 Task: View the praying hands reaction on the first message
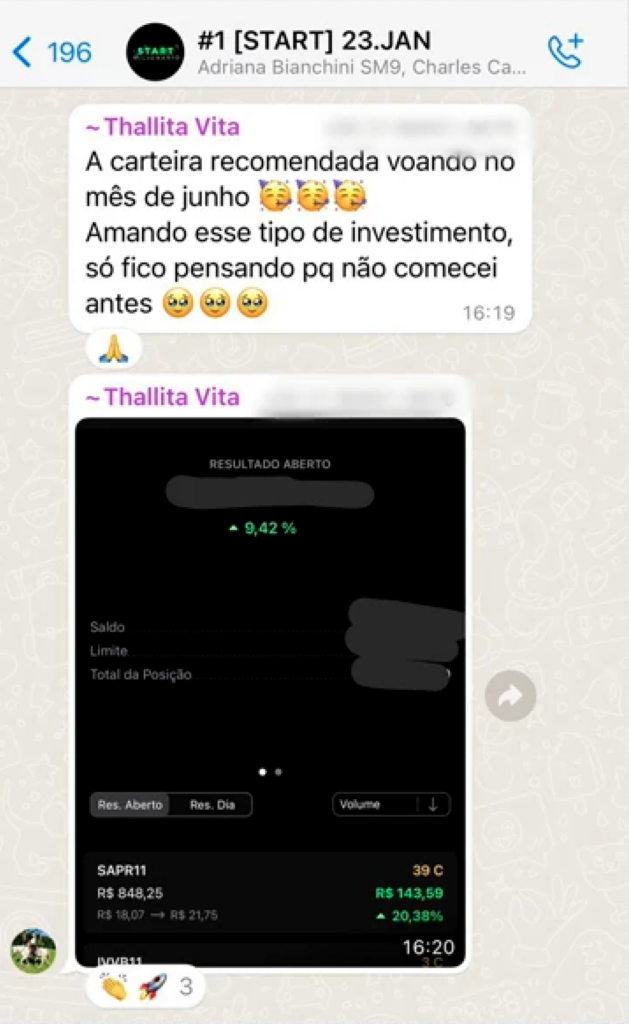113,349
